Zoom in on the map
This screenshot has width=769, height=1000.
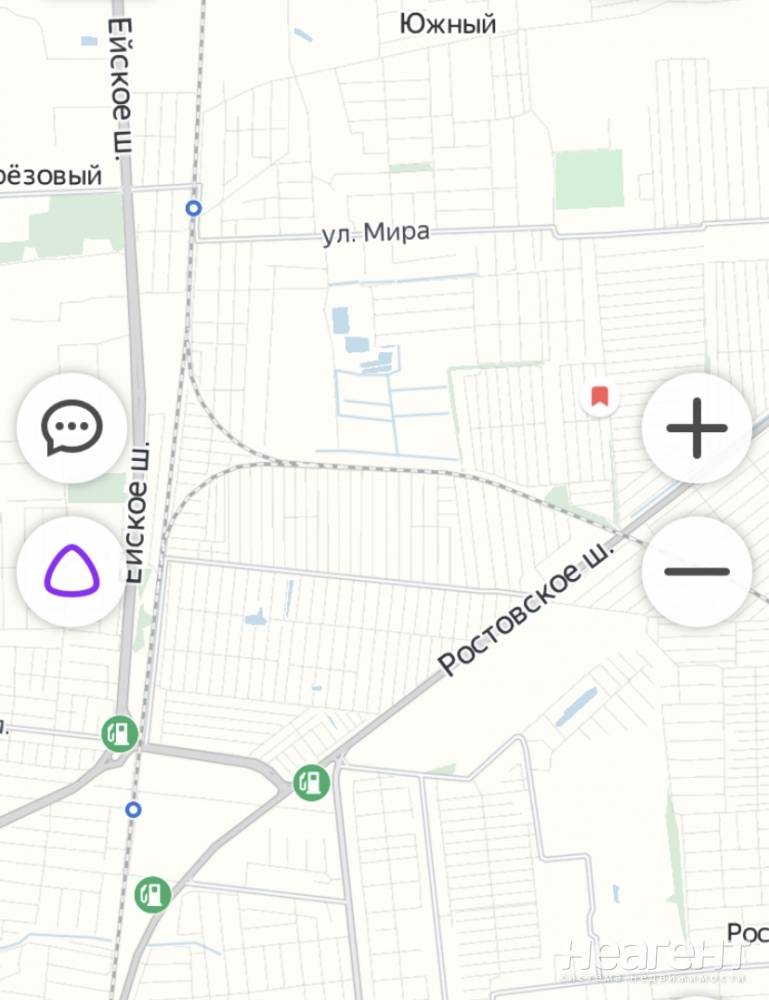697,428
